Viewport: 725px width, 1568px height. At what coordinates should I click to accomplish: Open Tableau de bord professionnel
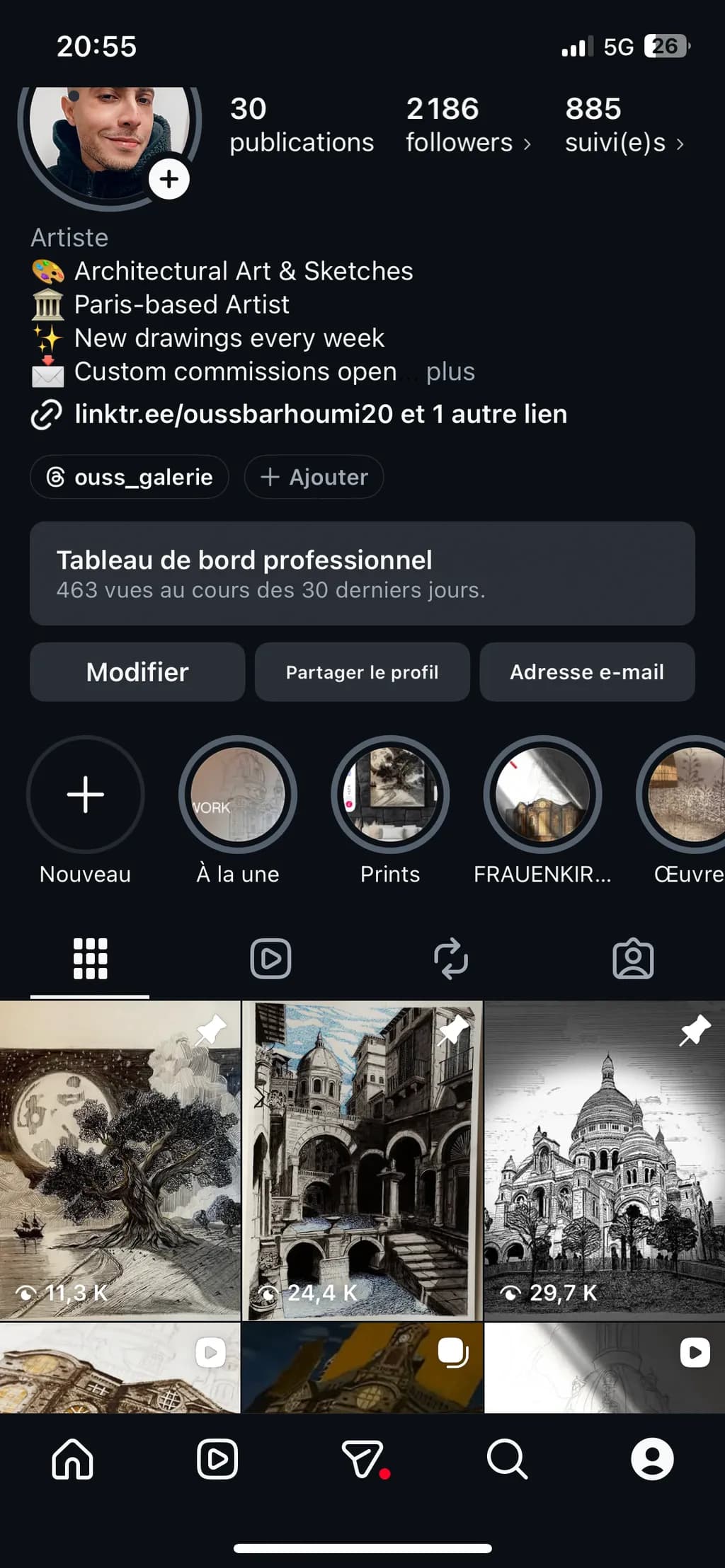click(362, 573)
